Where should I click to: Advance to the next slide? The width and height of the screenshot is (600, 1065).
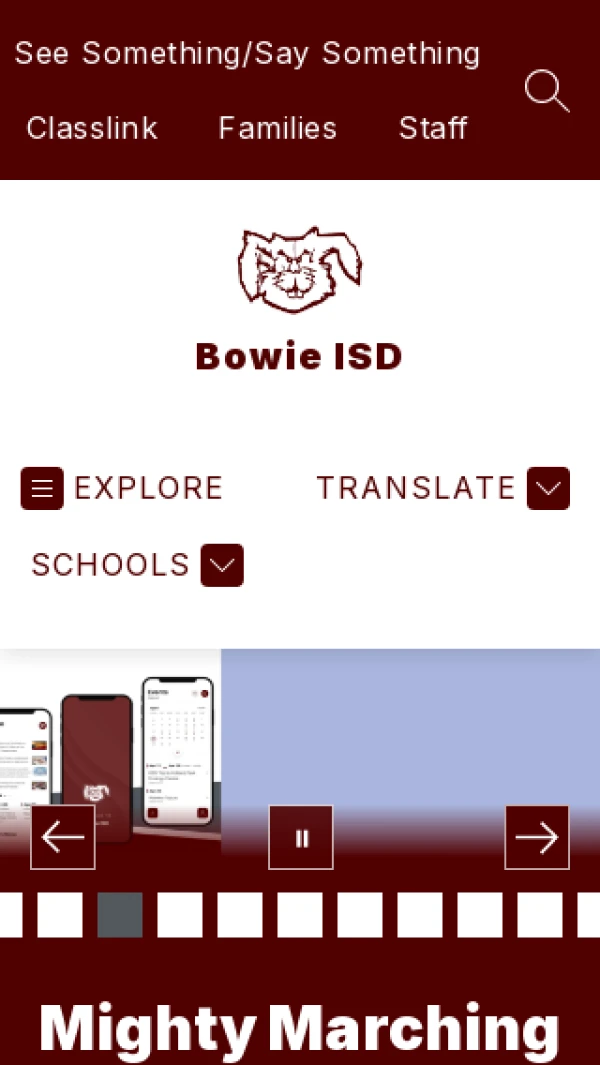click(537, 837)
